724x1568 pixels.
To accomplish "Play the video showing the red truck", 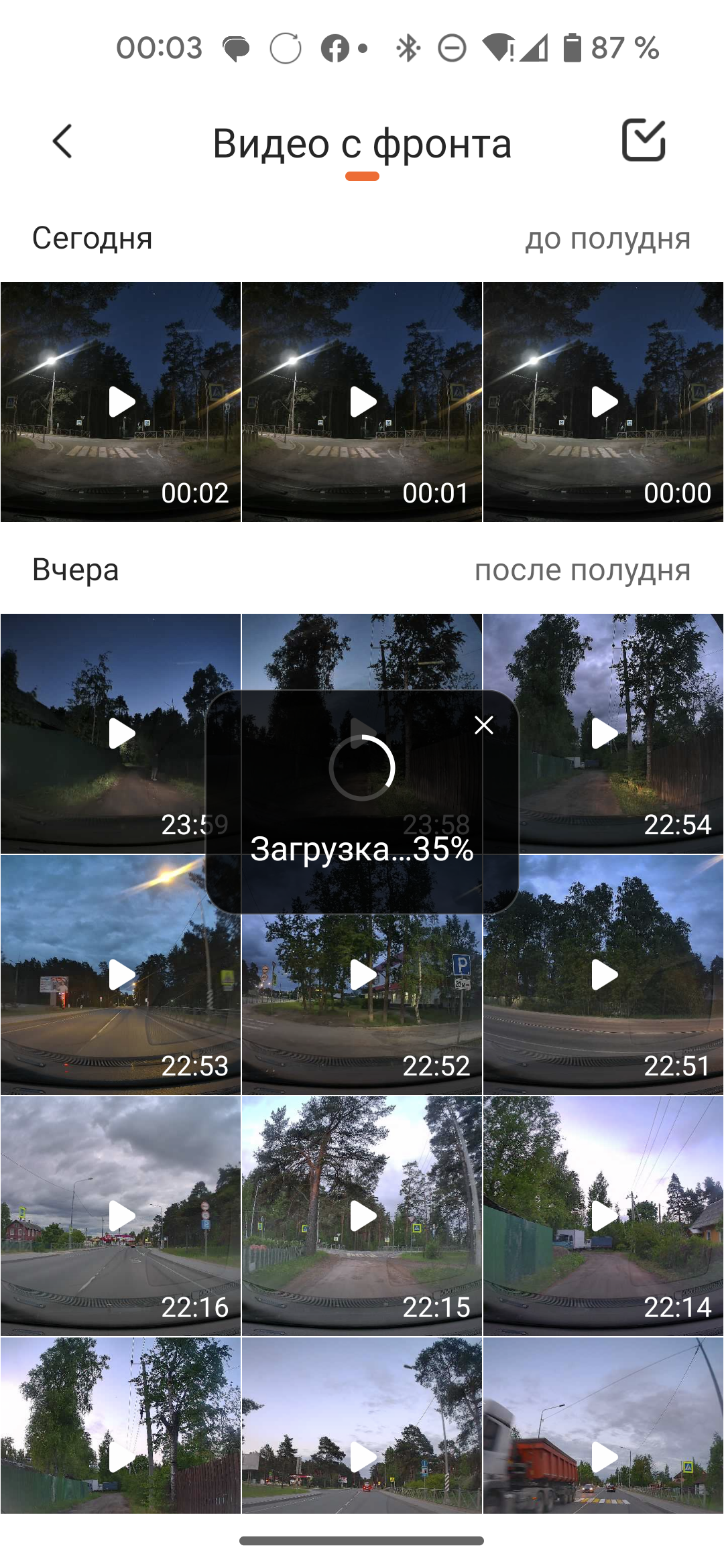I will pos(604,1456).
